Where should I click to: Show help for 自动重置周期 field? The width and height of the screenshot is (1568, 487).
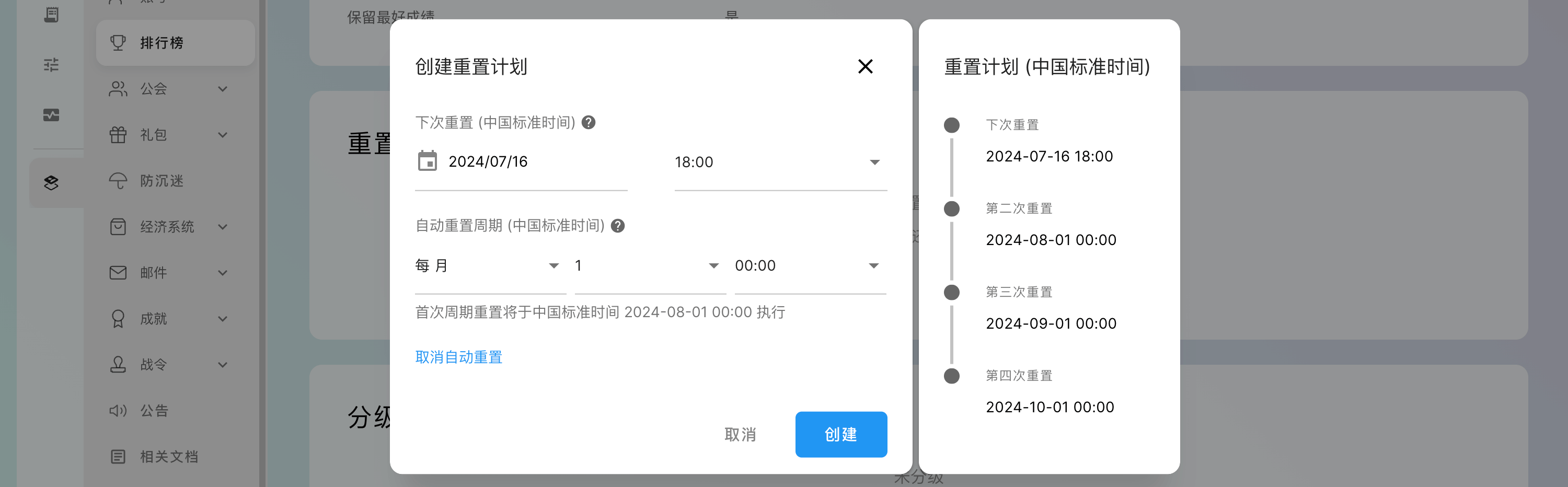618,226
